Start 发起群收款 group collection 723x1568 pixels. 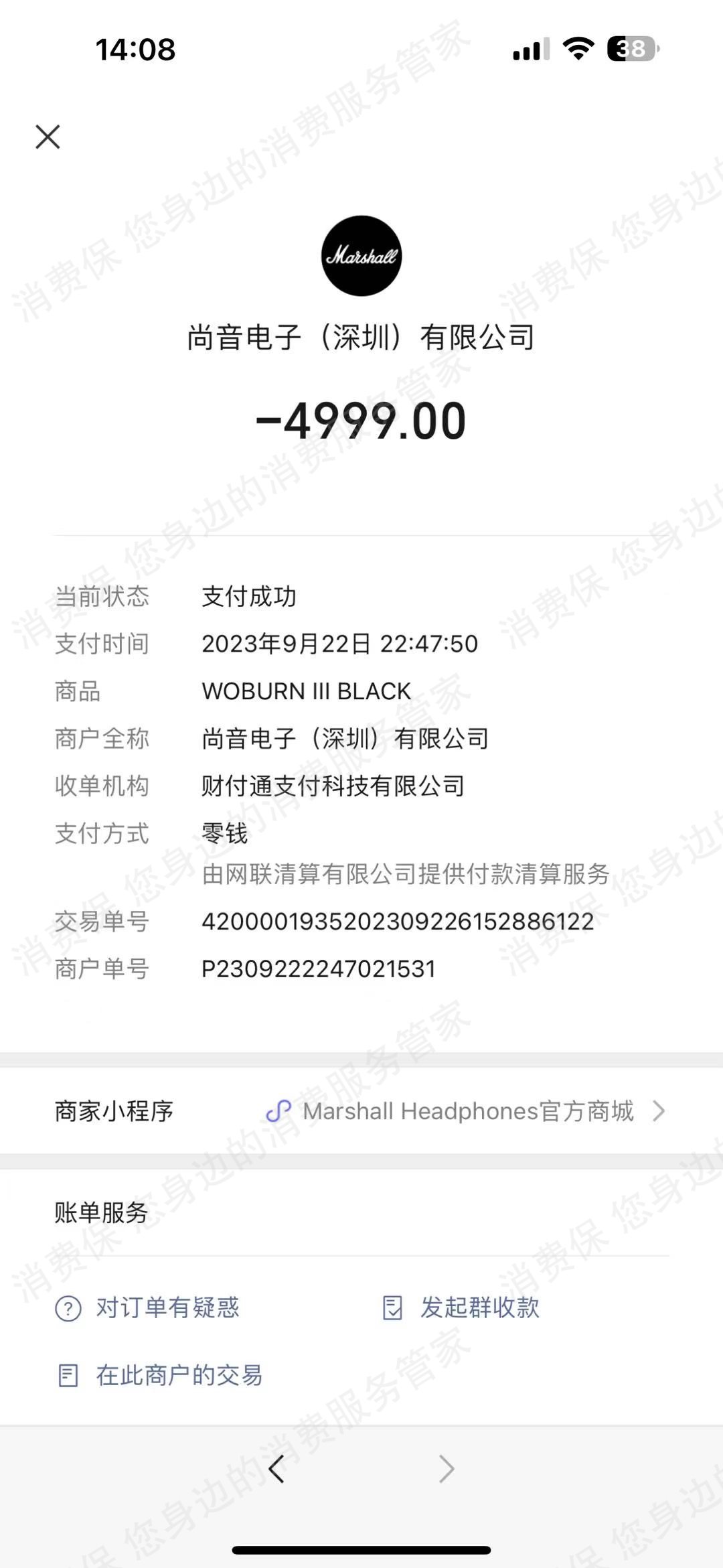462,1307
